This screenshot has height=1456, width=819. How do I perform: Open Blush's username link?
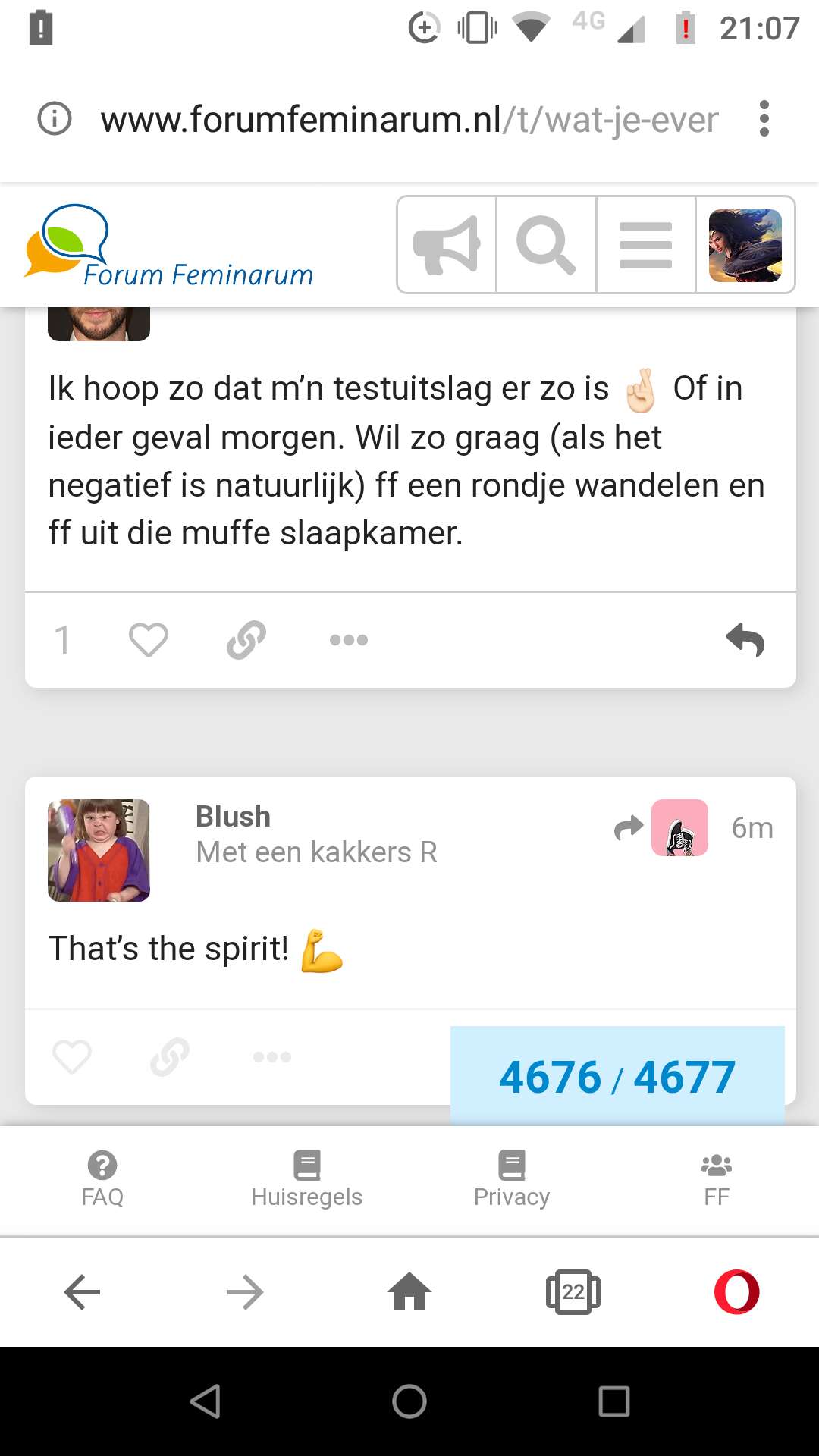click(x=233, y=817)
